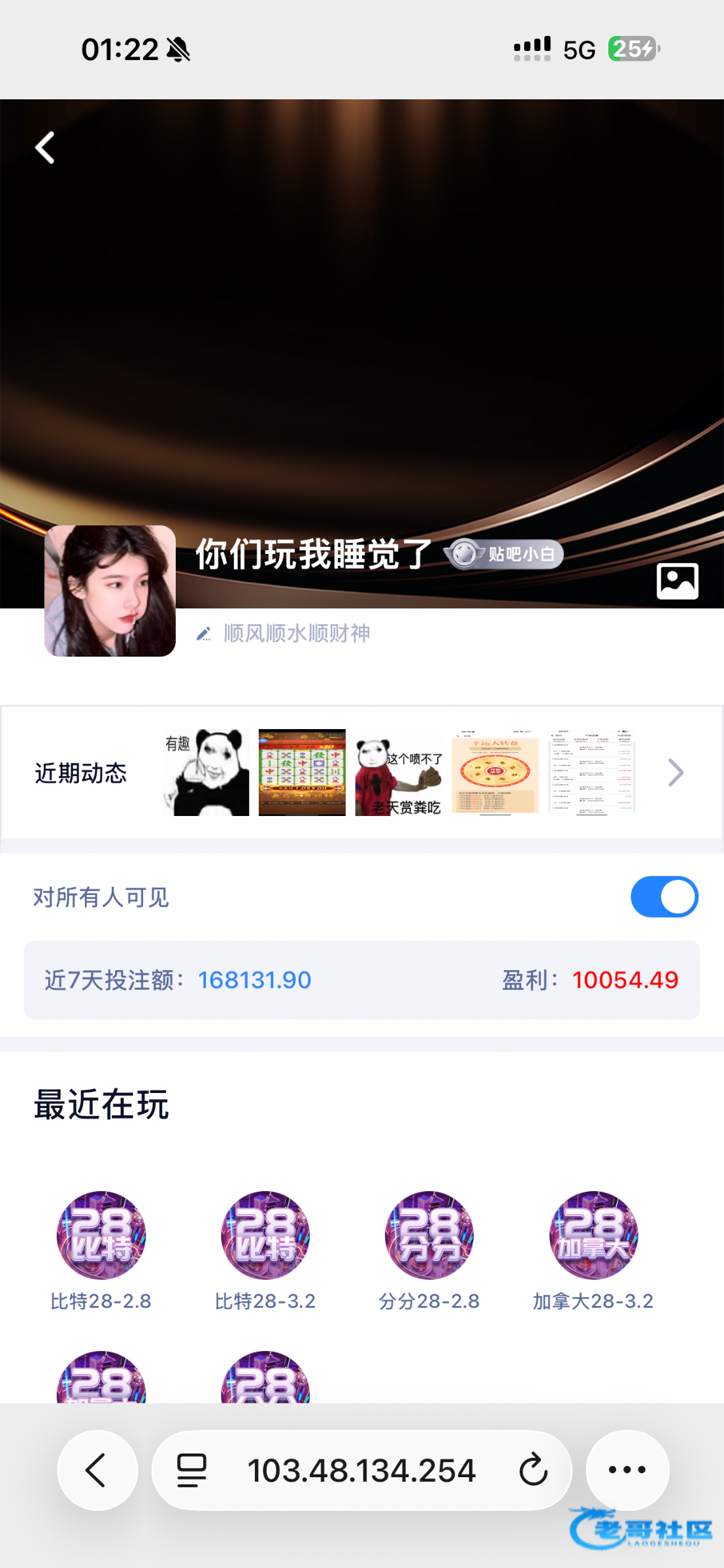Open the 老天赏粪吃 meme post
The width and height of the screenshot is (724, 1568).
399,773
